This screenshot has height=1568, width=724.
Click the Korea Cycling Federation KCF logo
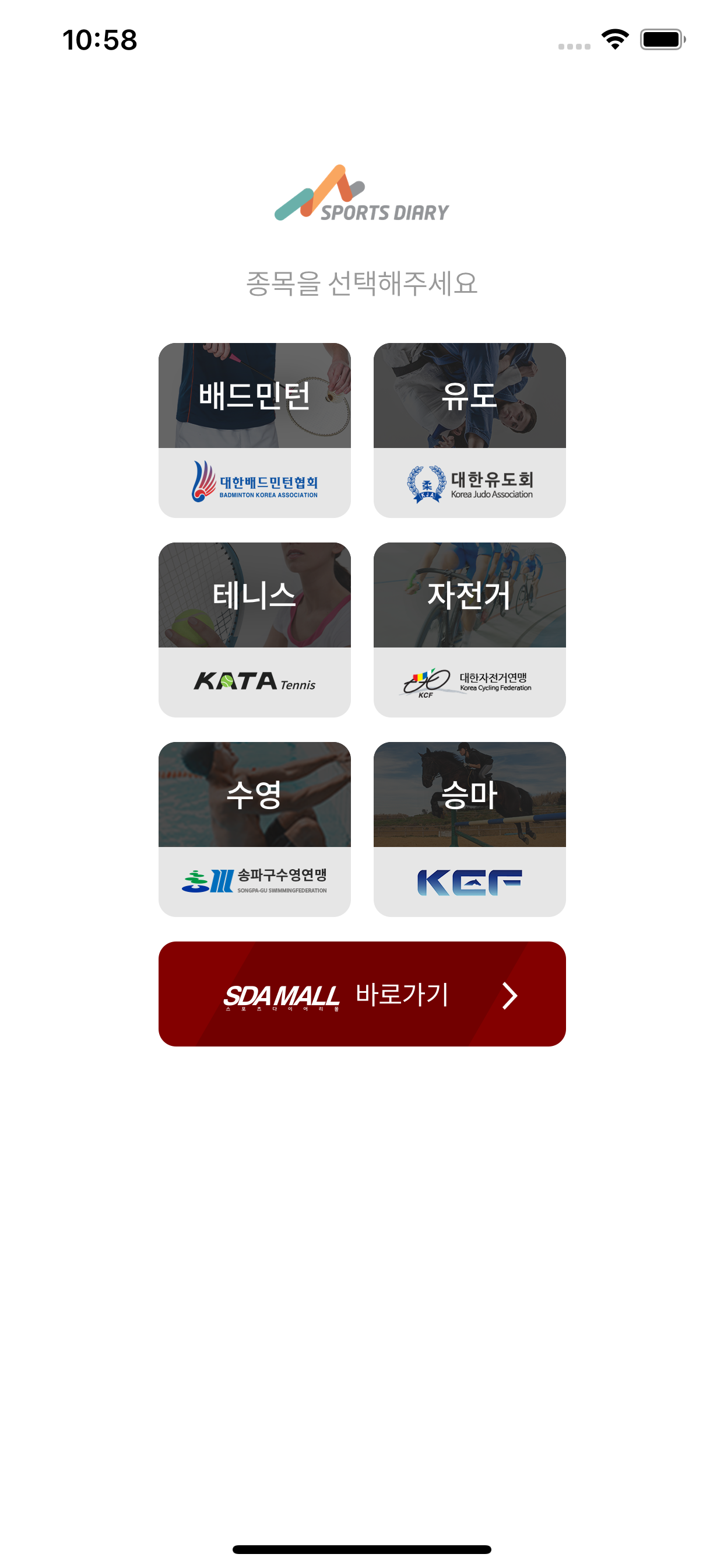pos(472,683)
